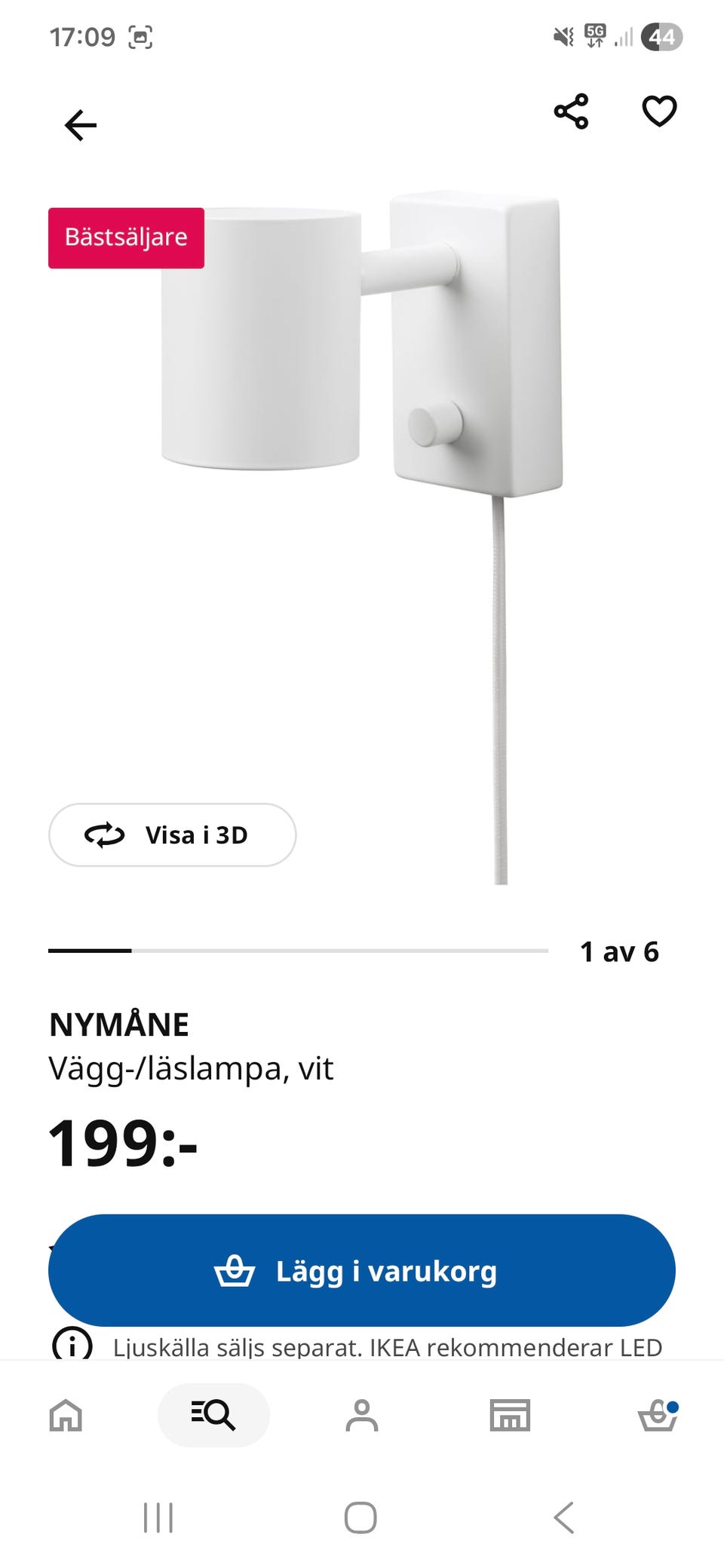Switch to the Home tab
Viewport: 724px width, 1568px height.
pyautogui.click(x=66, y=1414)
